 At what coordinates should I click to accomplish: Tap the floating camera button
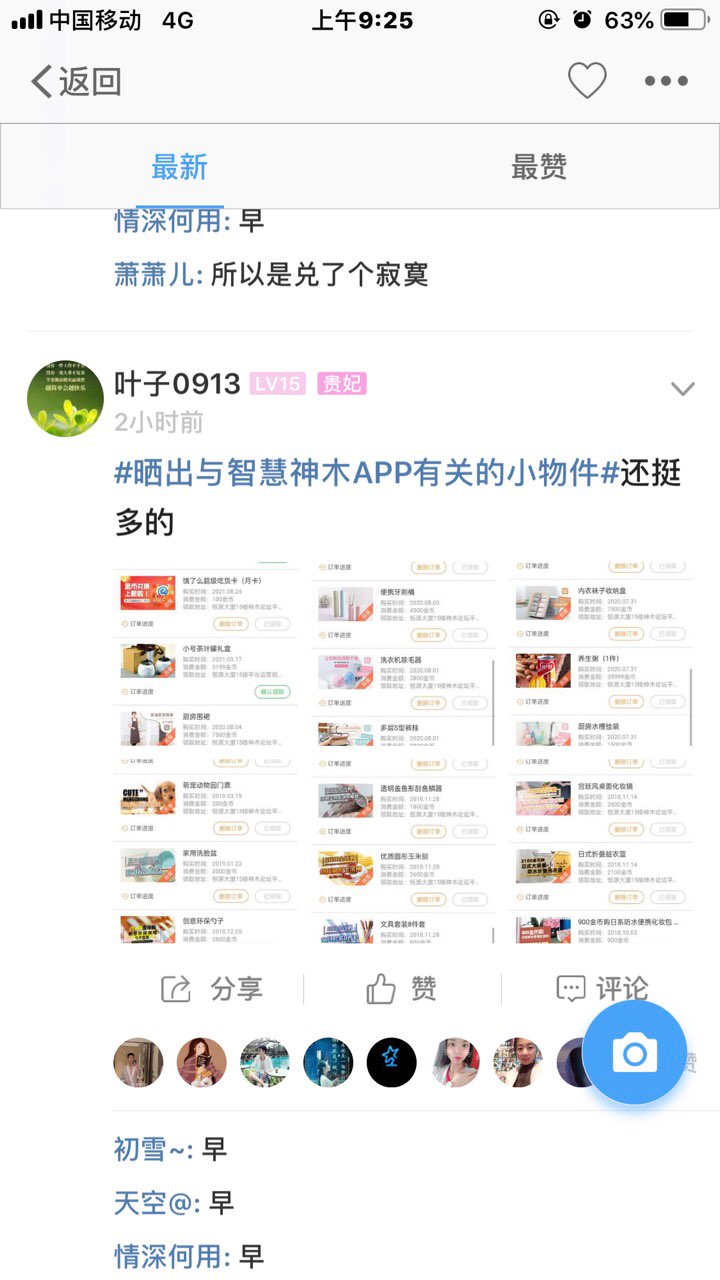[634, 1053]
